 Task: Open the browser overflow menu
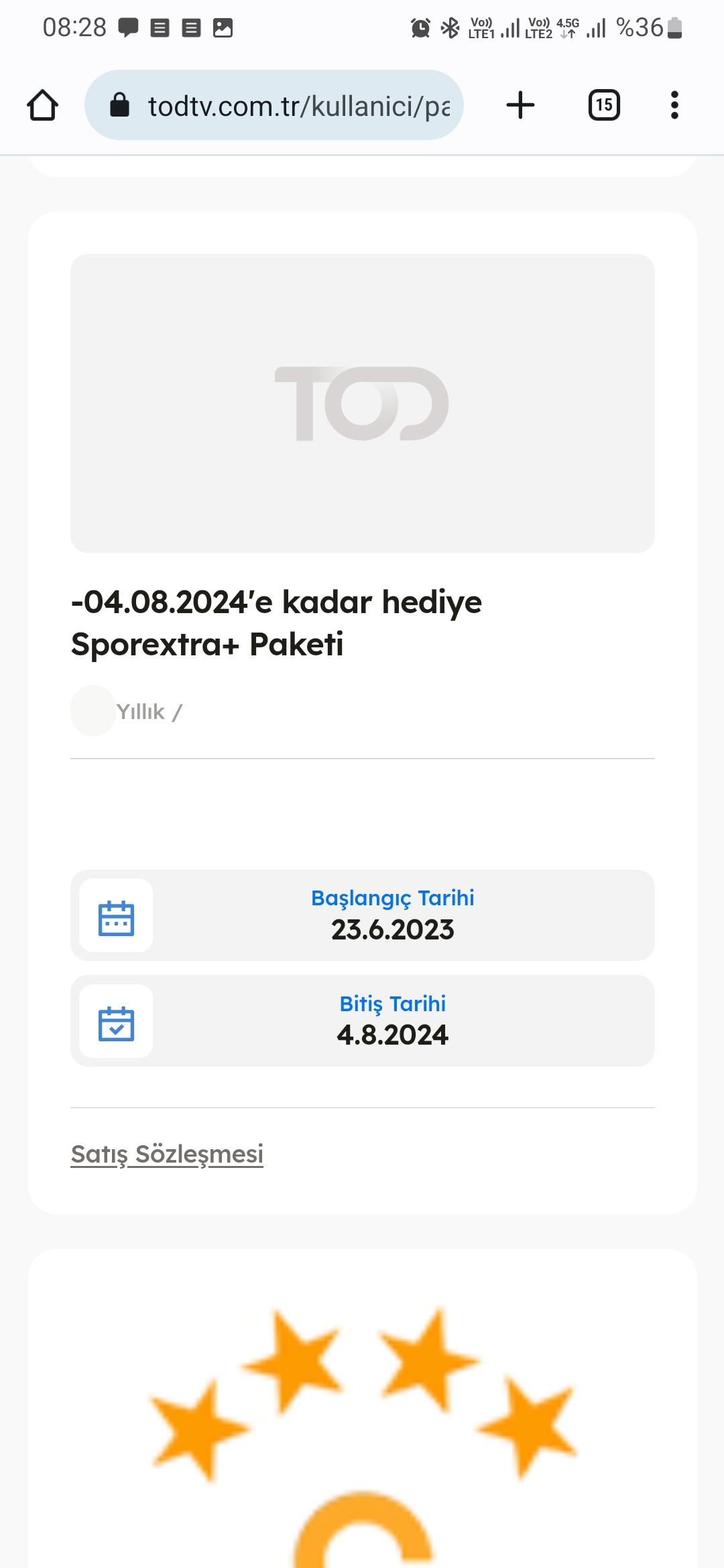tap(674, 105)
